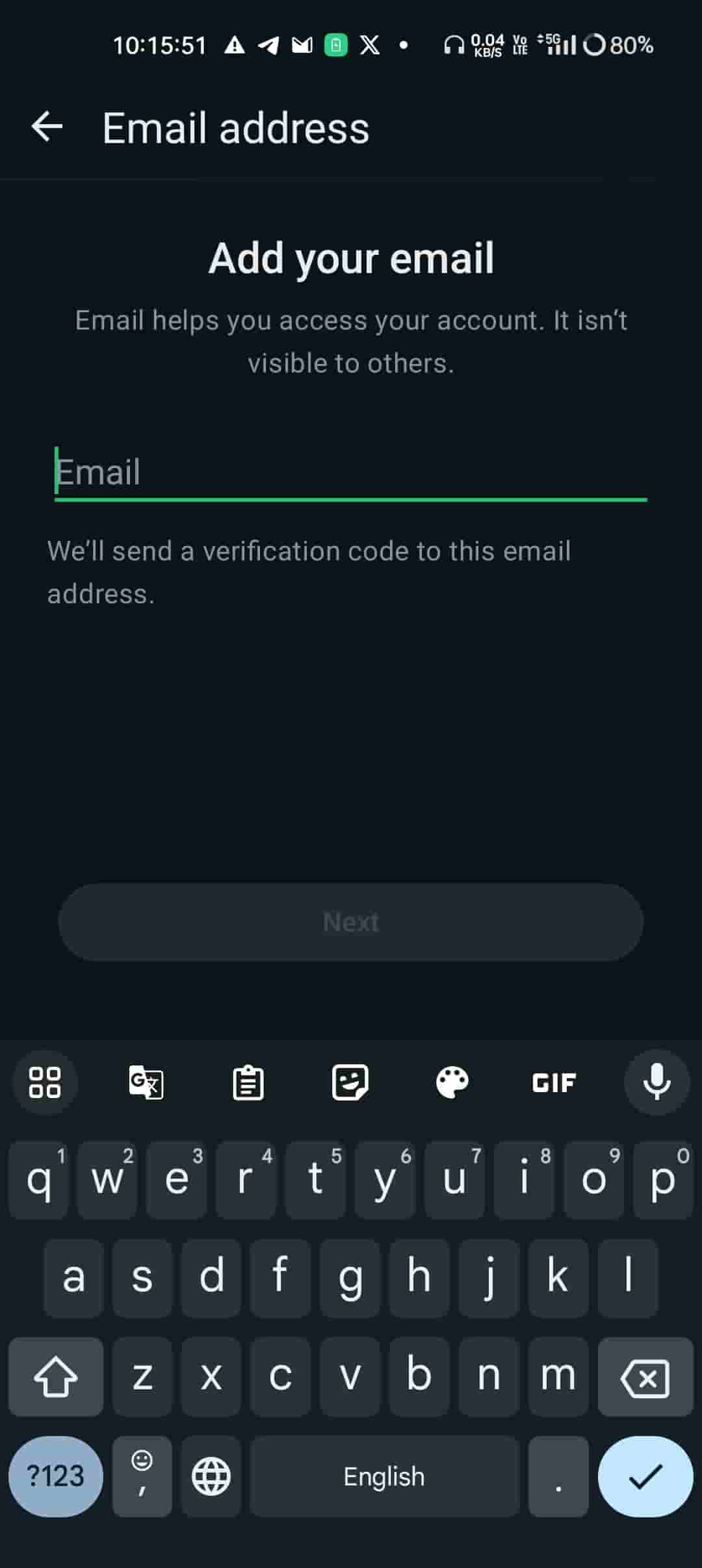Tap the checkmark done key
Image resolution: width=702 pixels, height=1568 pixels.
point(645,1476)
